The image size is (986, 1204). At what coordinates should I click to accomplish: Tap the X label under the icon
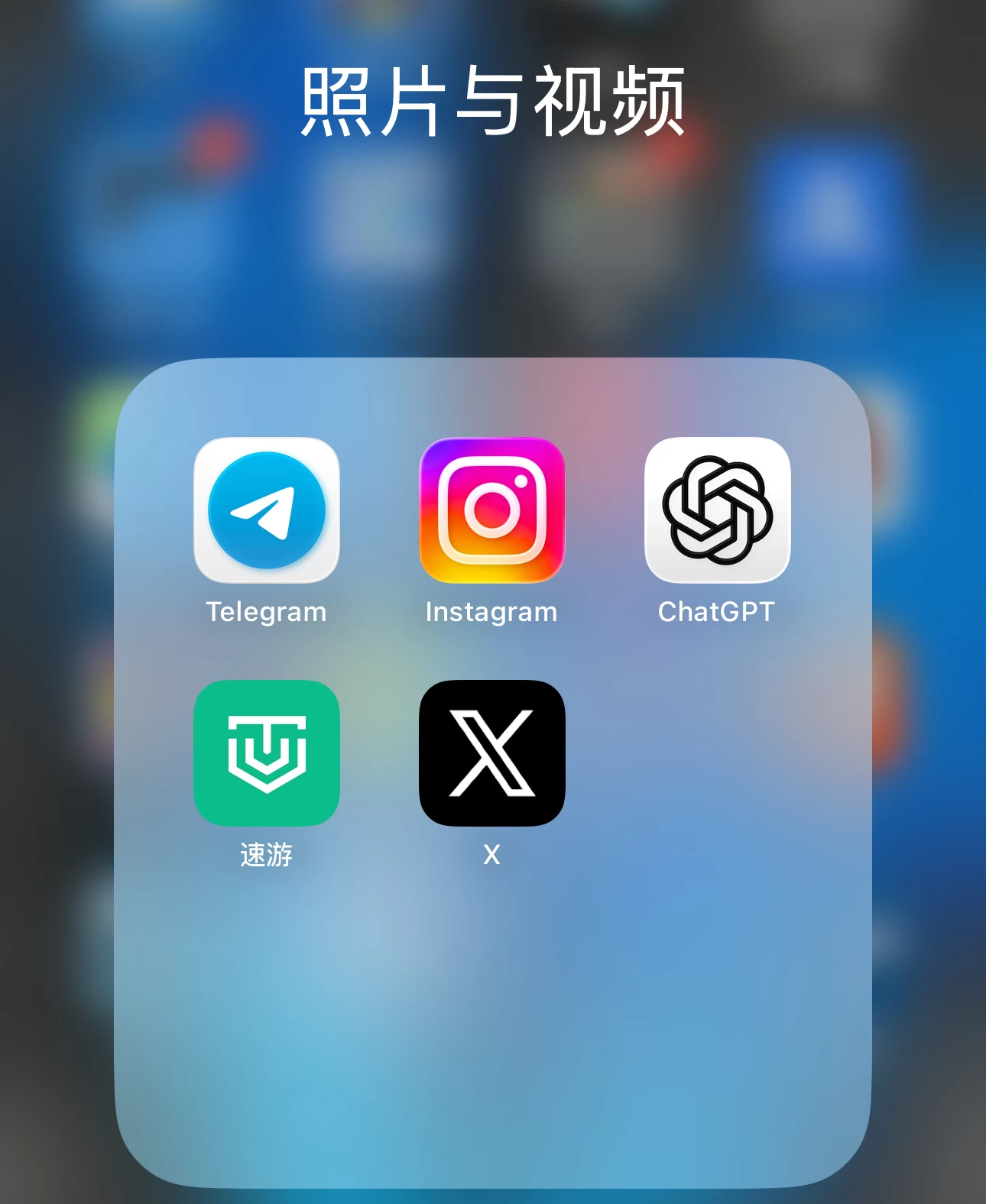click(492, 856)
